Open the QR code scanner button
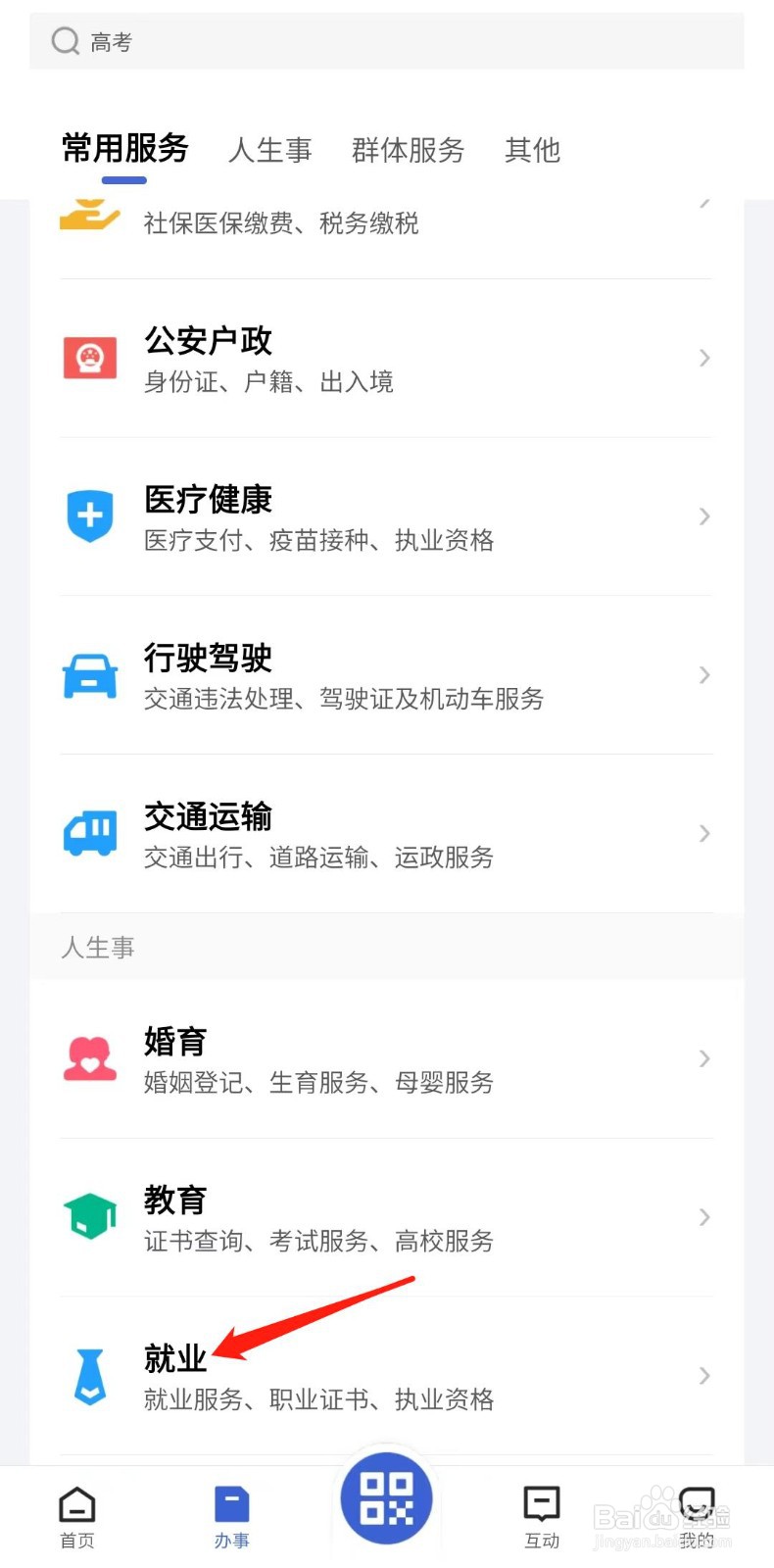Image resolution: width=774 pixels, height=1568 pixels. click(x=386, y=1498)
